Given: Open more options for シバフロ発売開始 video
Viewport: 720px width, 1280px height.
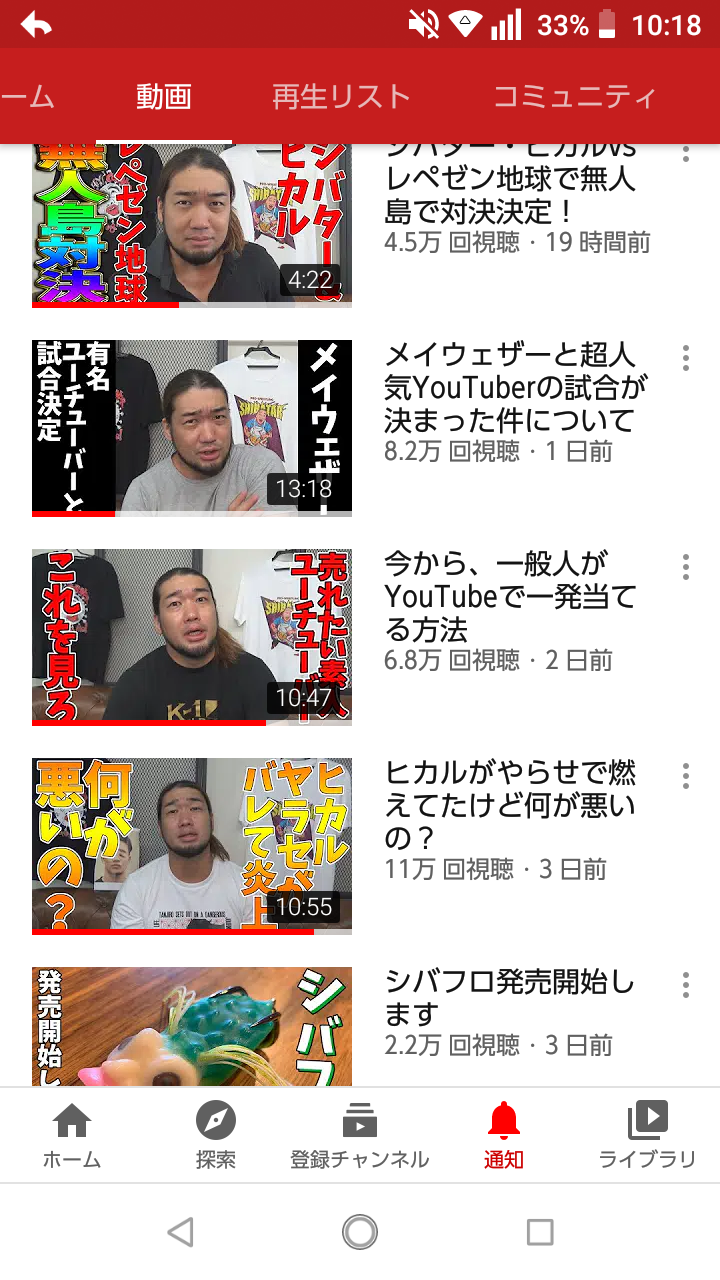Looking at the screenshot, I should click(x=686, y=985).
